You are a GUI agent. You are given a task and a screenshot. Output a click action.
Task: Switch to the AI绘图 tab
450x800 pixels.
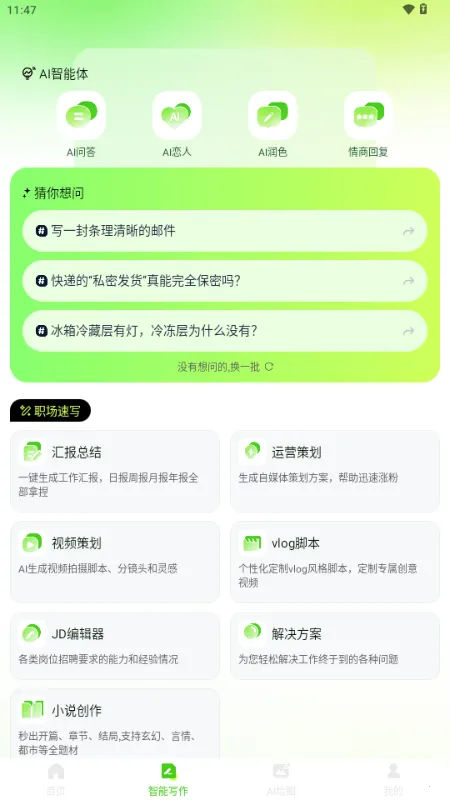[281, 779]
